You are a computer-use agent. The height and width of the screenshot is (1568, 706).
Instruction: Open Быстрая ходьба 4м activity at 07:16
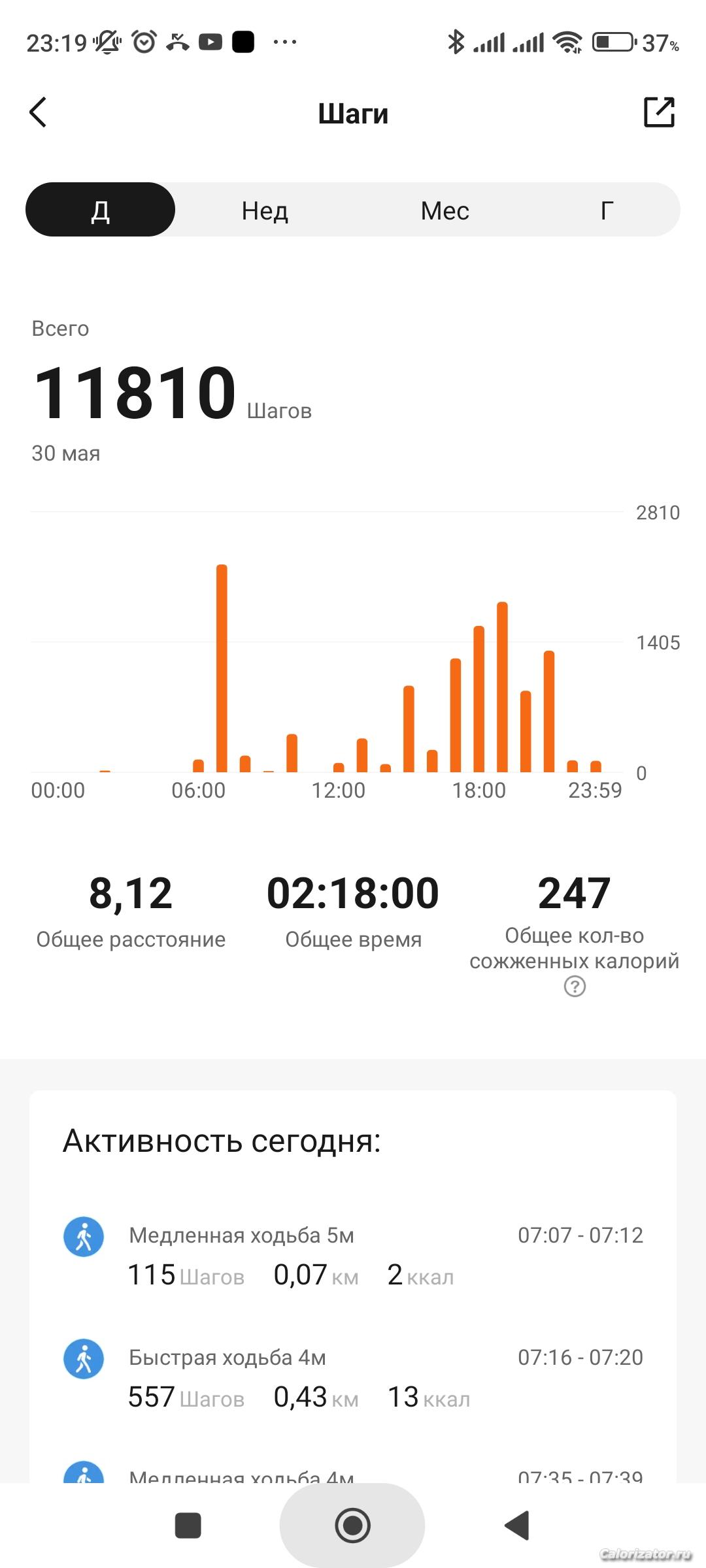click(x=353, y=1378)
